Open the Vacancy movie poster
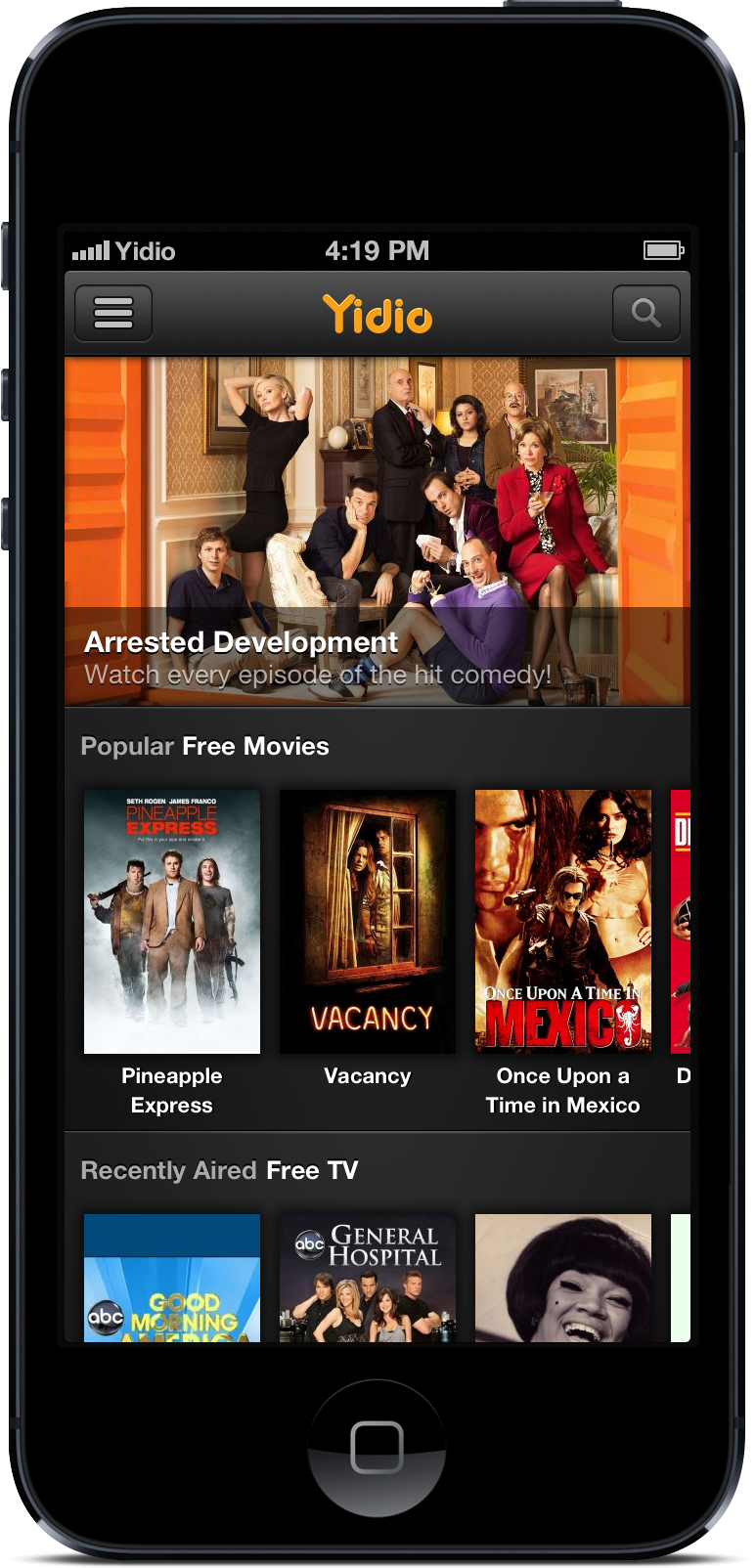The width and height of the screenshot is (756, 1568). (368, 922)
